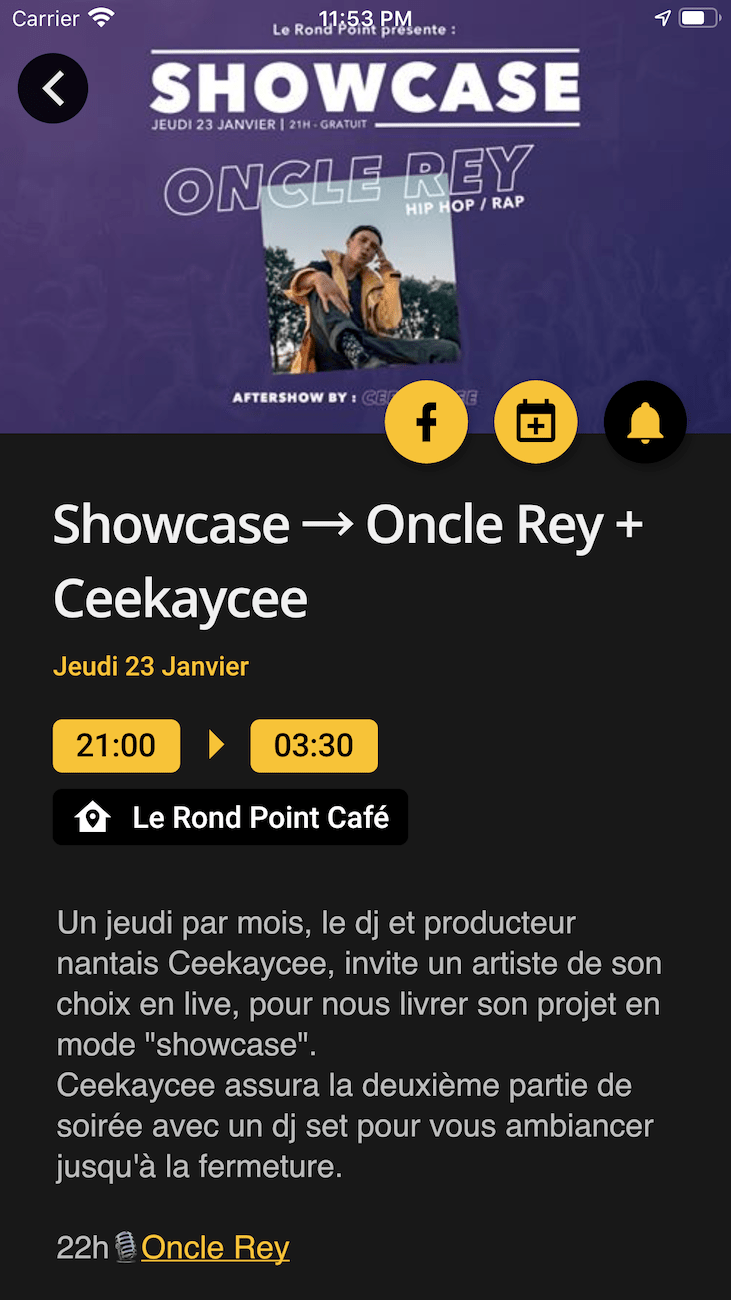
Task: Follow the Oncle Rey artist link
Action: tap(215, 1247)
